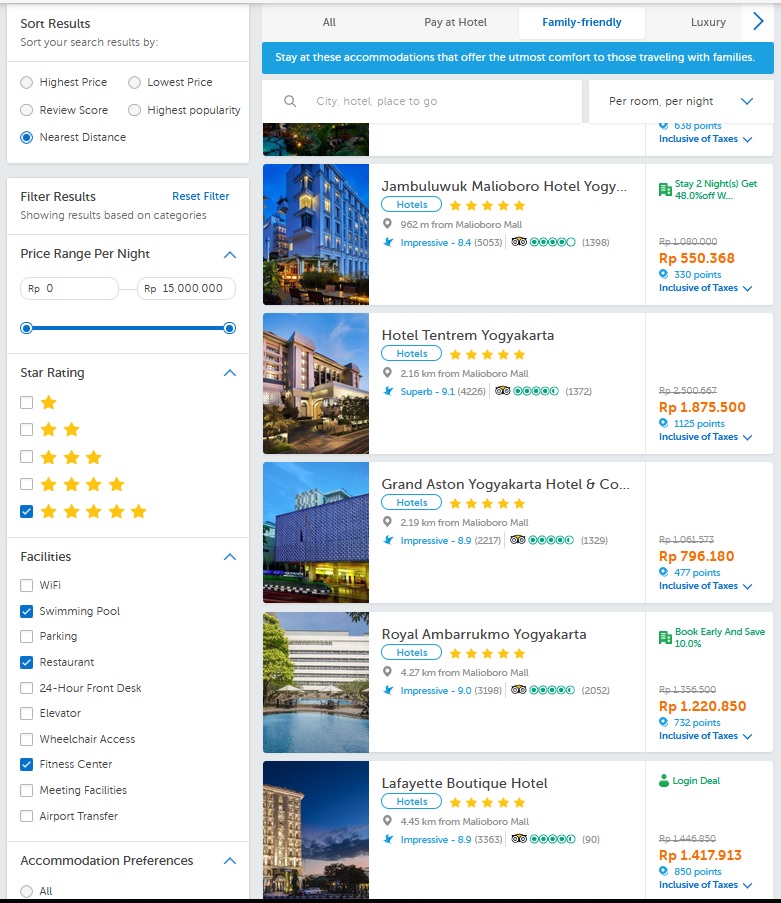The width and height of the screenshot is (781, 903).
Task: Tap the City, hotel, place search field
Action: point(430,101)
